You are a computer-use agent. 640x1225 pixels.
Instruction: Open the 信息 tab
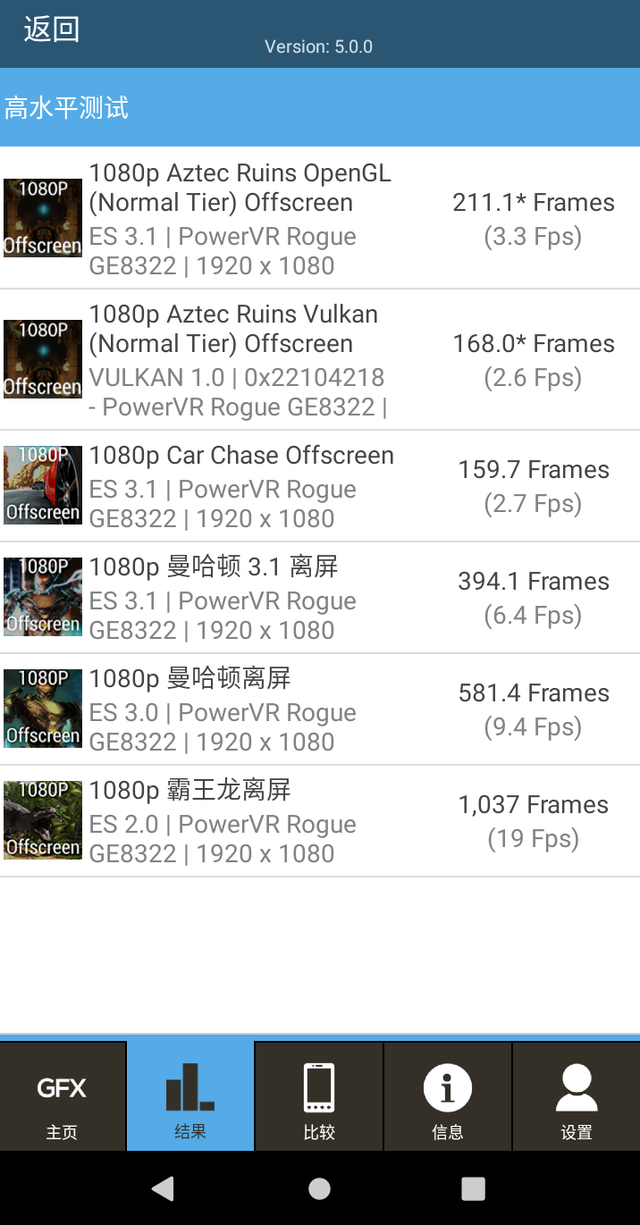[x=447, y=1096]
